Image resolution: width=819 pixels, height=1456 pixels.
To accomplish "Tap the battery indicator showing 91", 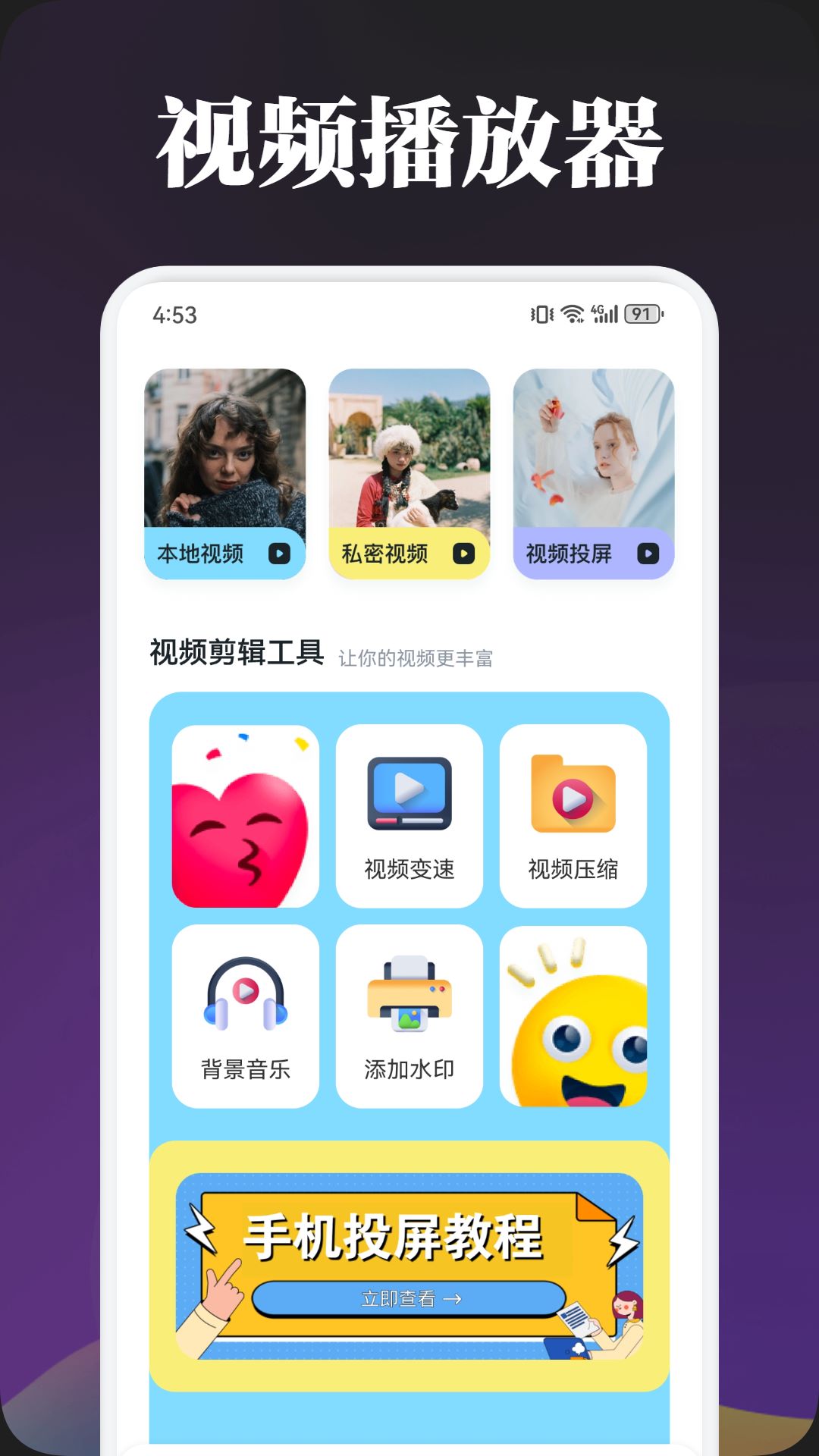I will pos(641,312).
